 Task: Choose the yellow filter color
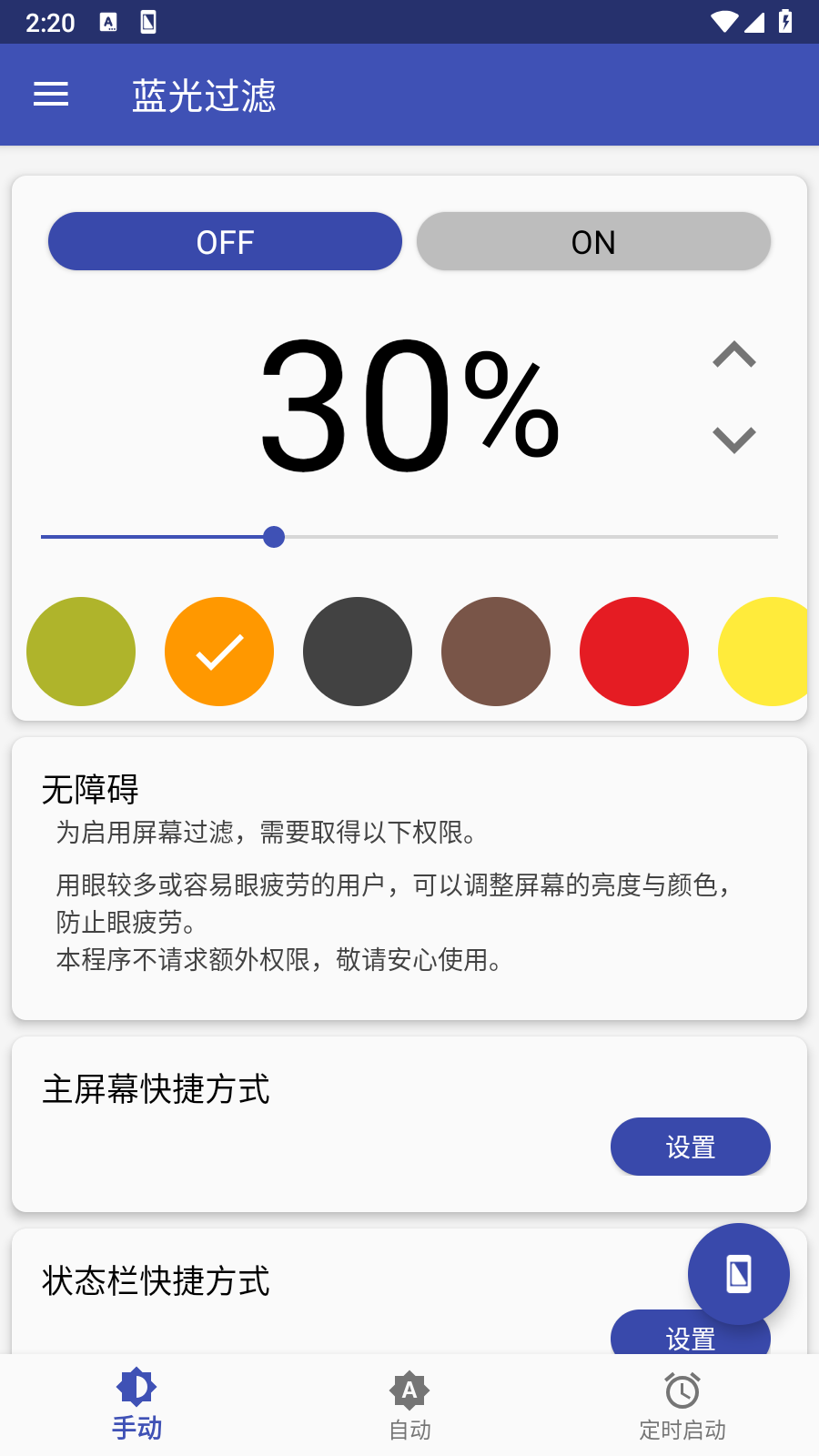766,652
